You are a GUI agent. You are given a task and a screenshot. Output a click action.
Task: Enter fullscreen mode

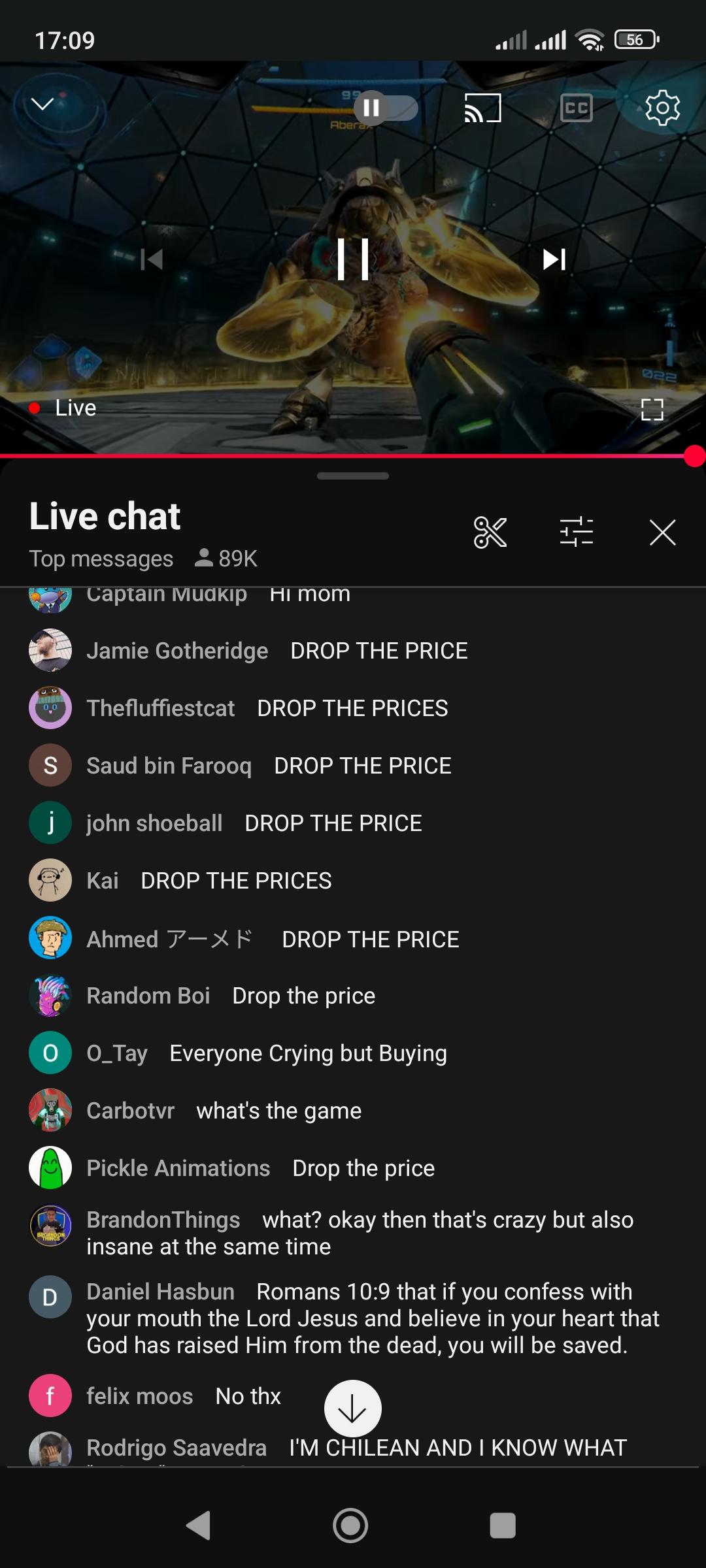(652, 410)
